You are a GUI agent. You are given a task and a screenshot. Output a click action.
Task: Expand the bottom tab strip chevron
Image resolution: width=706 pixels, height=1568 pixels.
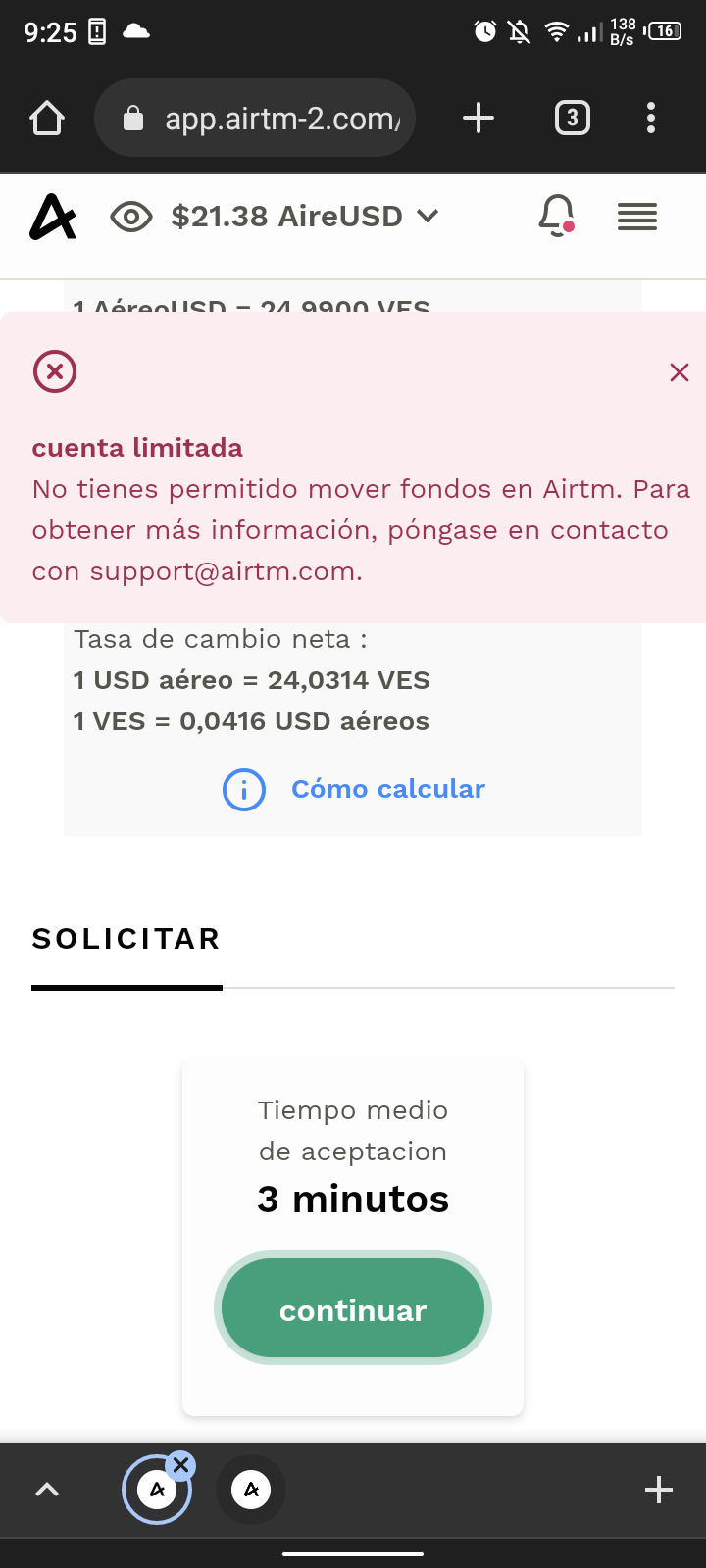pyautogui.click(x=47, y=1490)
